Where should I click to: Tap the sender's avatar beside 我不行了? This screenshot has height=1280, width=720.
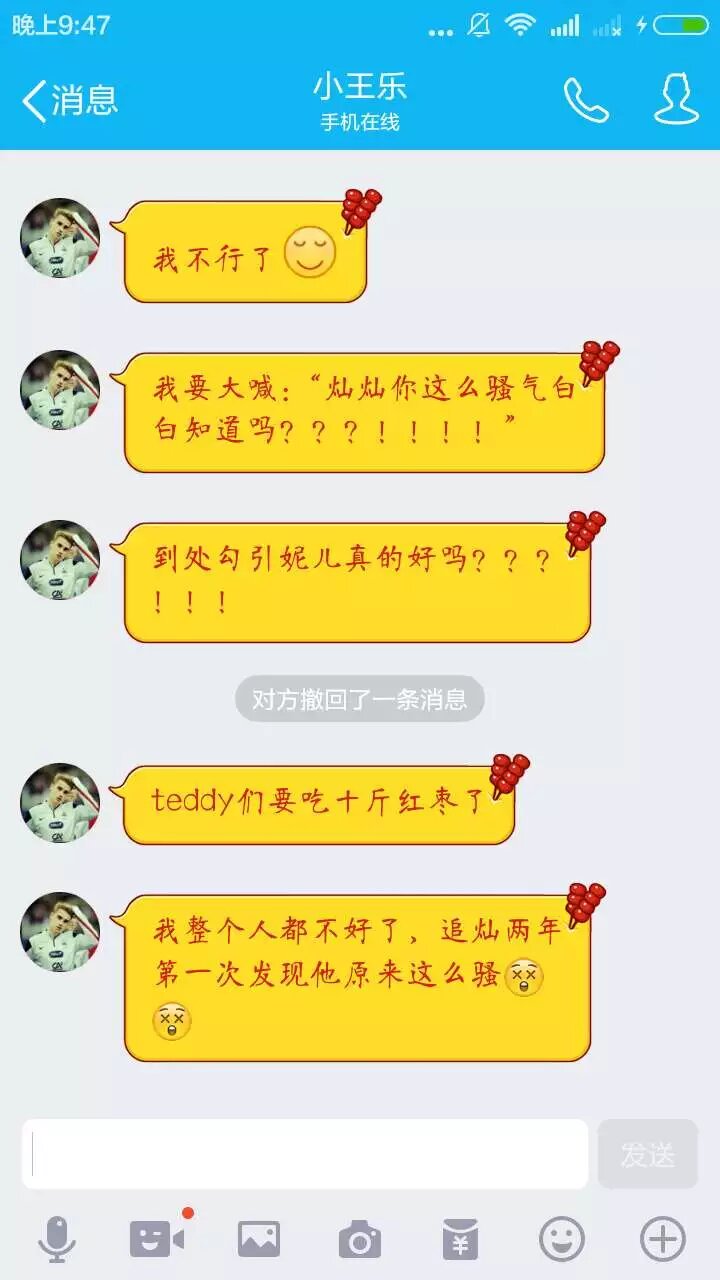point(60,238)
